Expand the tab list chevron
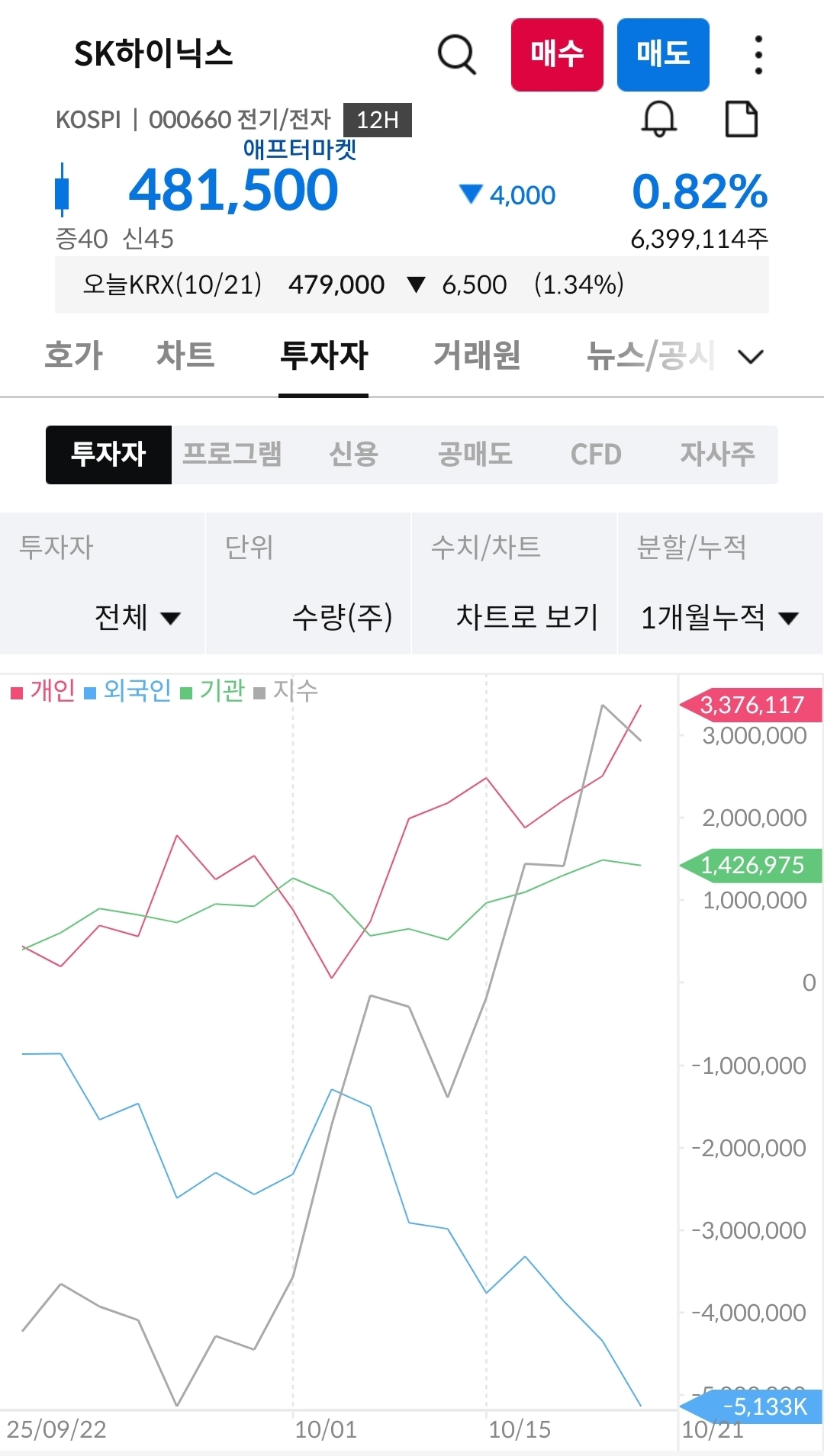Viewport: 824px width, 1456px height. tap(751, 356)
